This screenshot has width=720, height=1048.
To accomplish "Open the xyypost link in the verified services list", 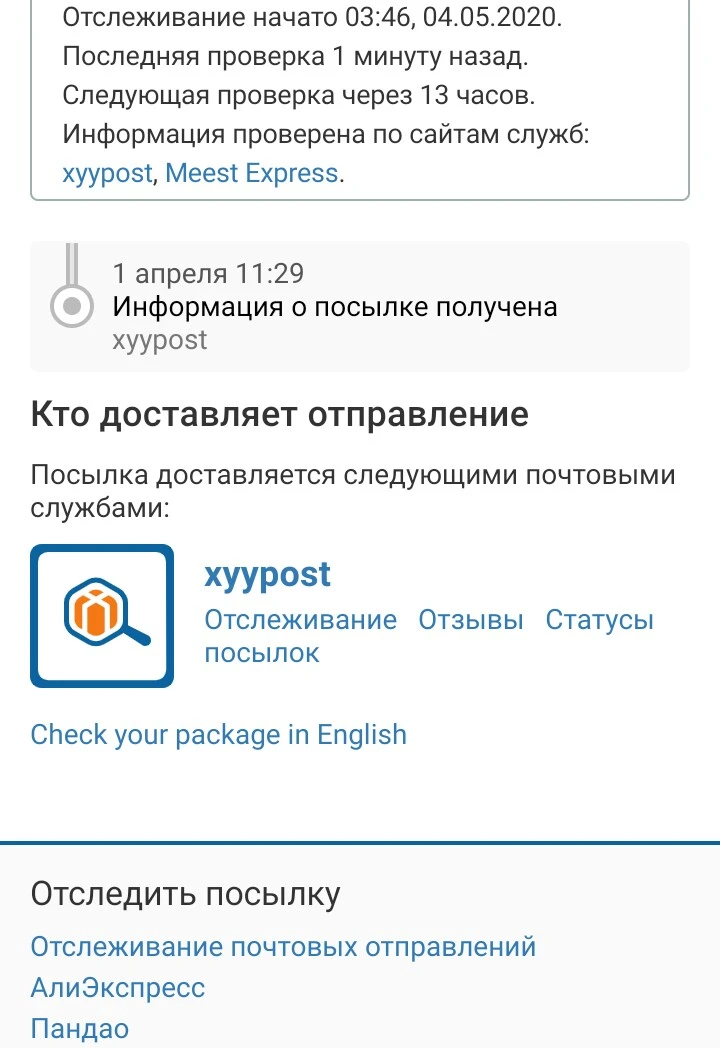I will click(x=107, y=173).
